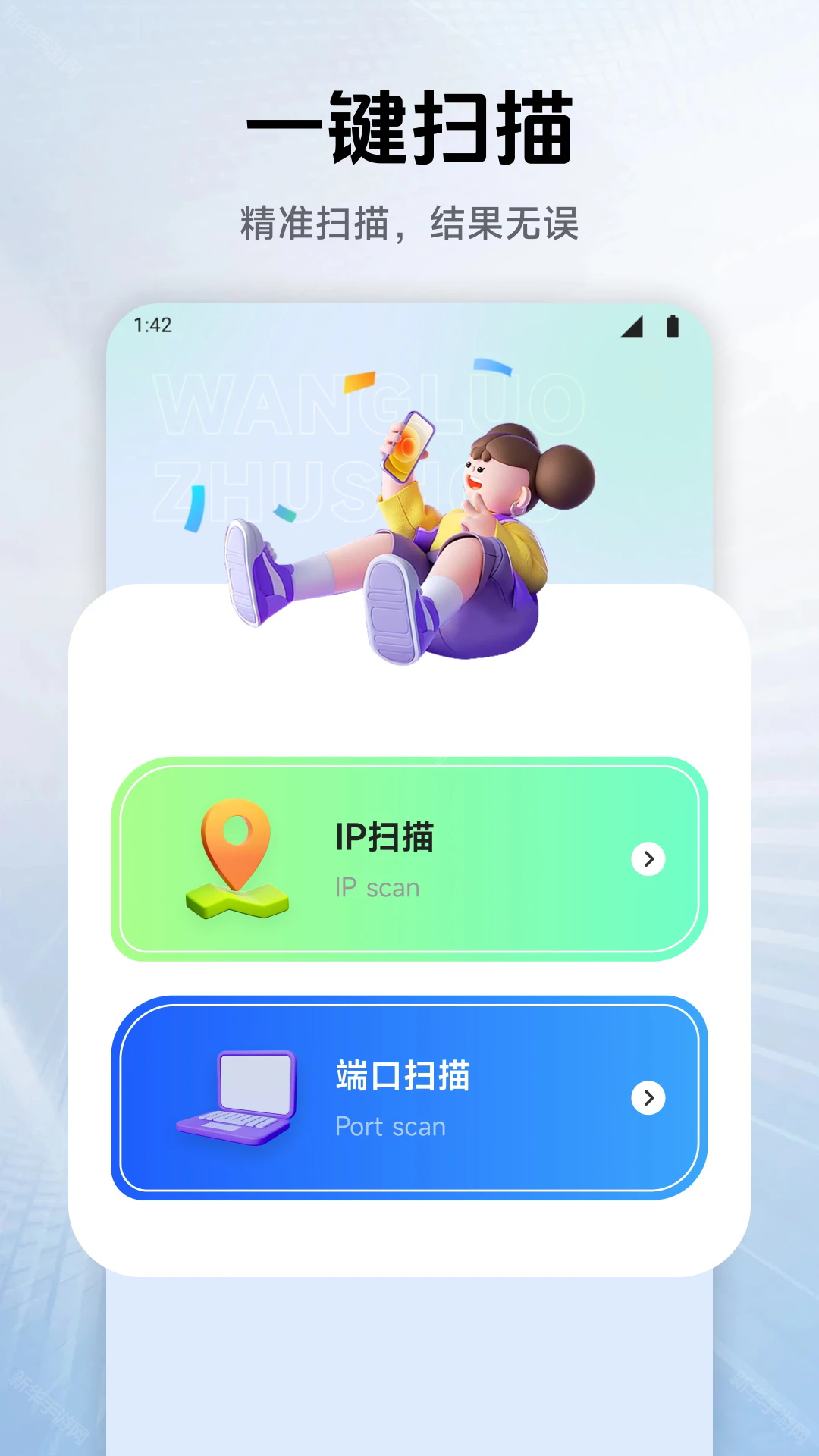Image resolution: width=819 pixels, height=1456 pixels.
Task: Click the cartoon girl mascot illustration
Action: 470,531
